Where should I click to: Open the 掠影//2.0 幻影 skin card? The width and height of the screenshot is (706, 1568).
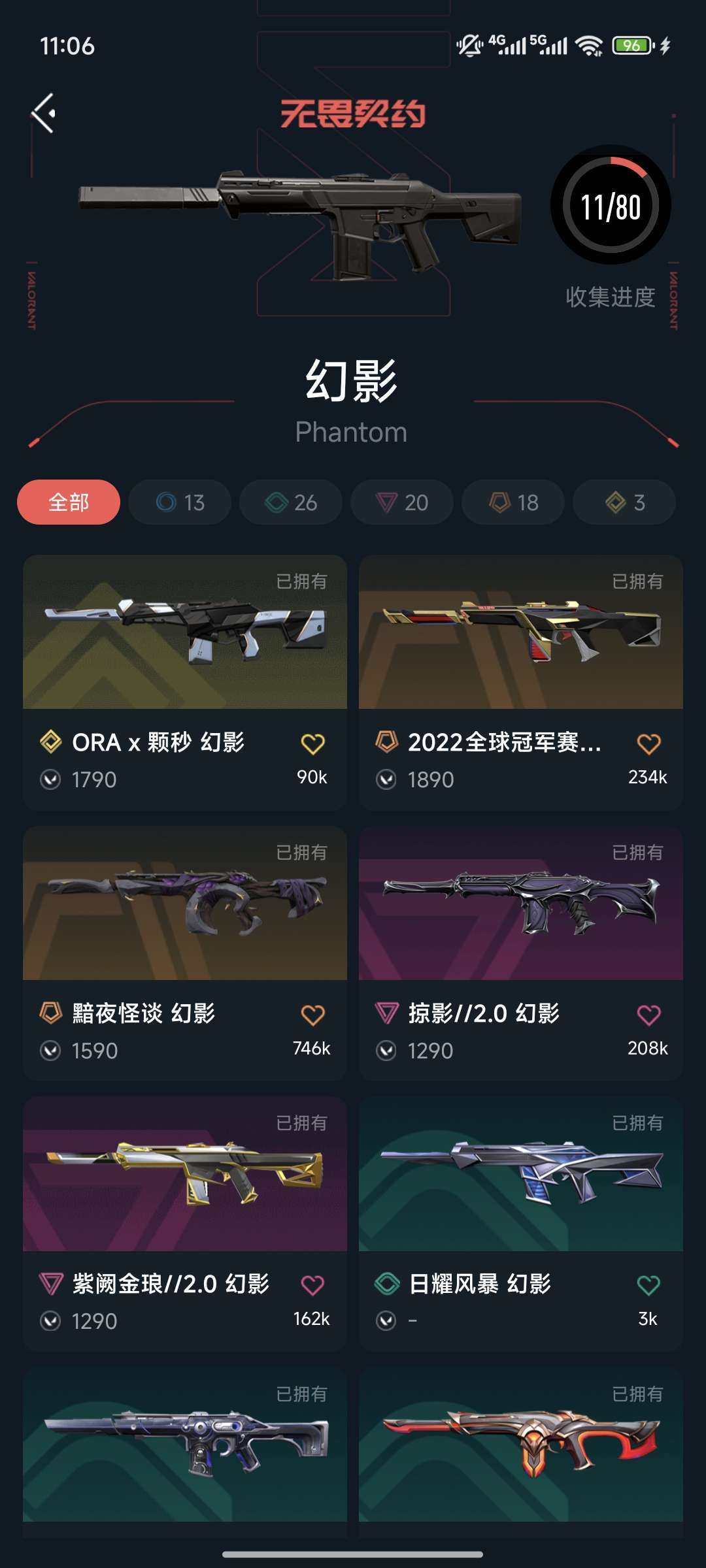pos(521,904)
